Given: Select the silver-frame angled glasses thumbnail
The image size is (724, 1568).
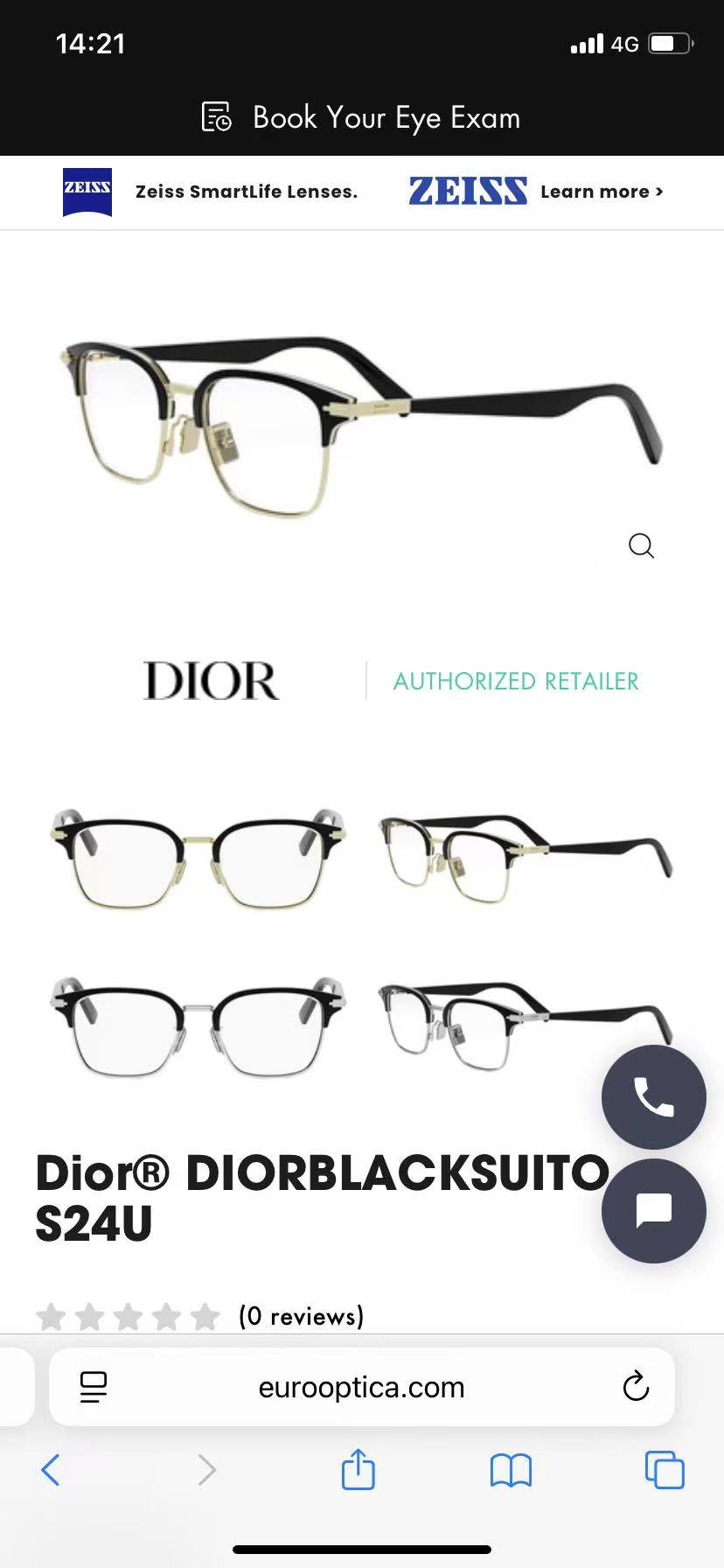Looking at the screenshot, I should click(525, 1028).
